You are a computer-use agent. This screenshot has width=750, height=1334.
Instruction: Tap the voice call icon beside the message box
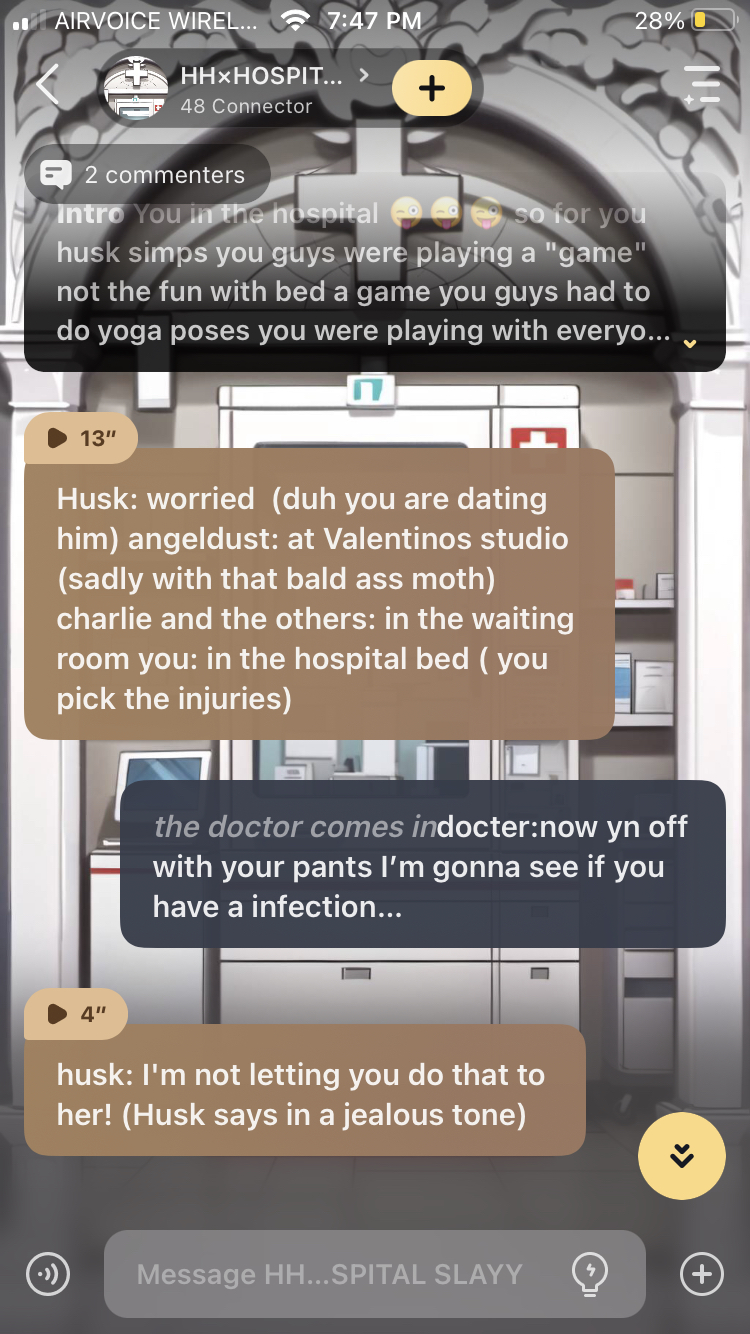(x=47, y=1274)
